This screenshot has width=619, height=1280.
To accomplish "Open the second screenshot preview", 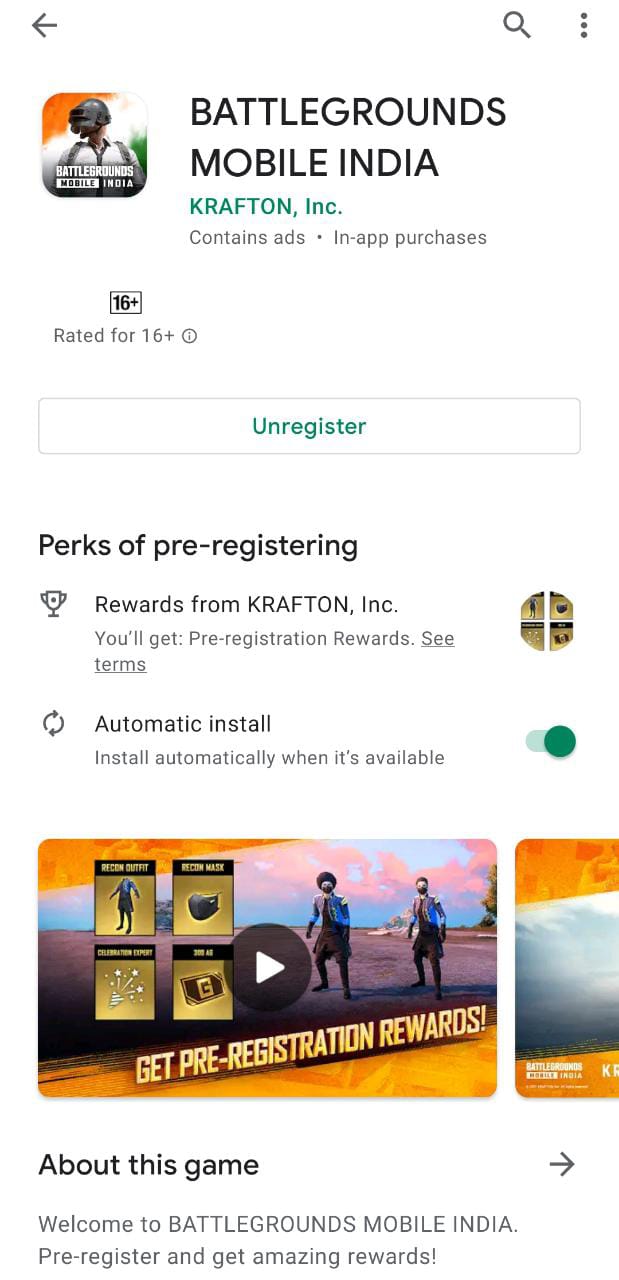I will 567,967.
